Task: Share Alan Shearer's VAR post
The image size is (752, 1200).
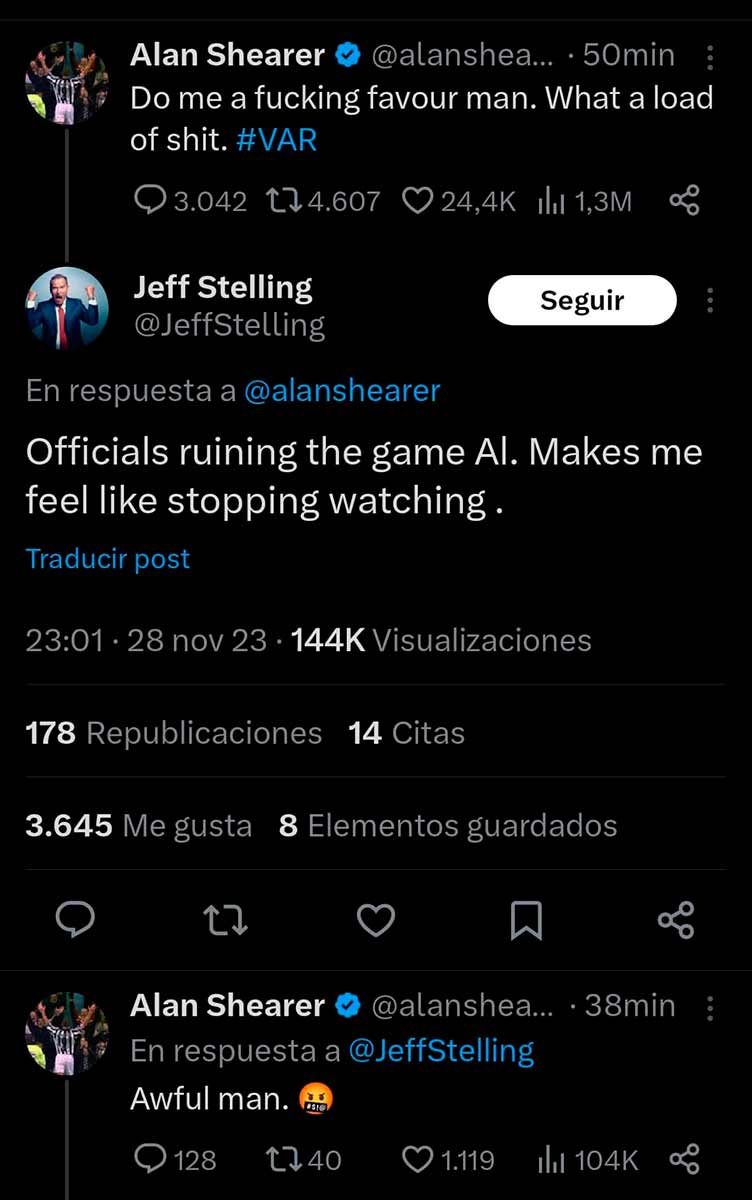Action: click(x=684, y=202)
